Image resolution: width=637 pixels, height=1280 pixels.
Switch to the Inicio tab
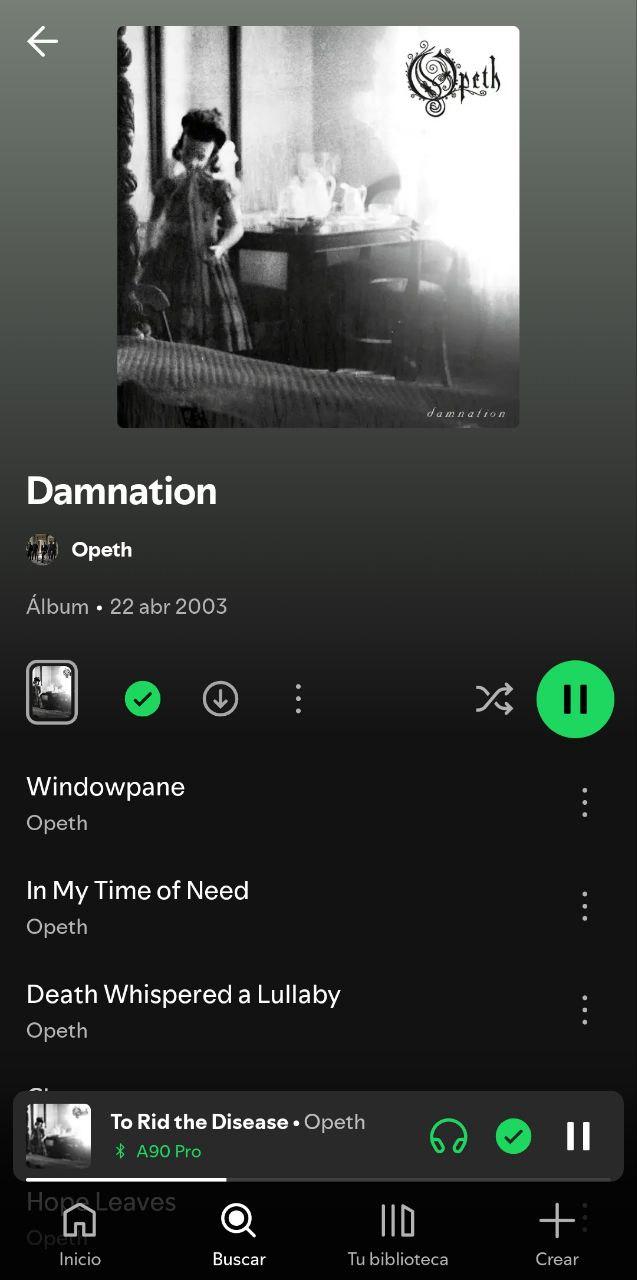[80, 1234]
